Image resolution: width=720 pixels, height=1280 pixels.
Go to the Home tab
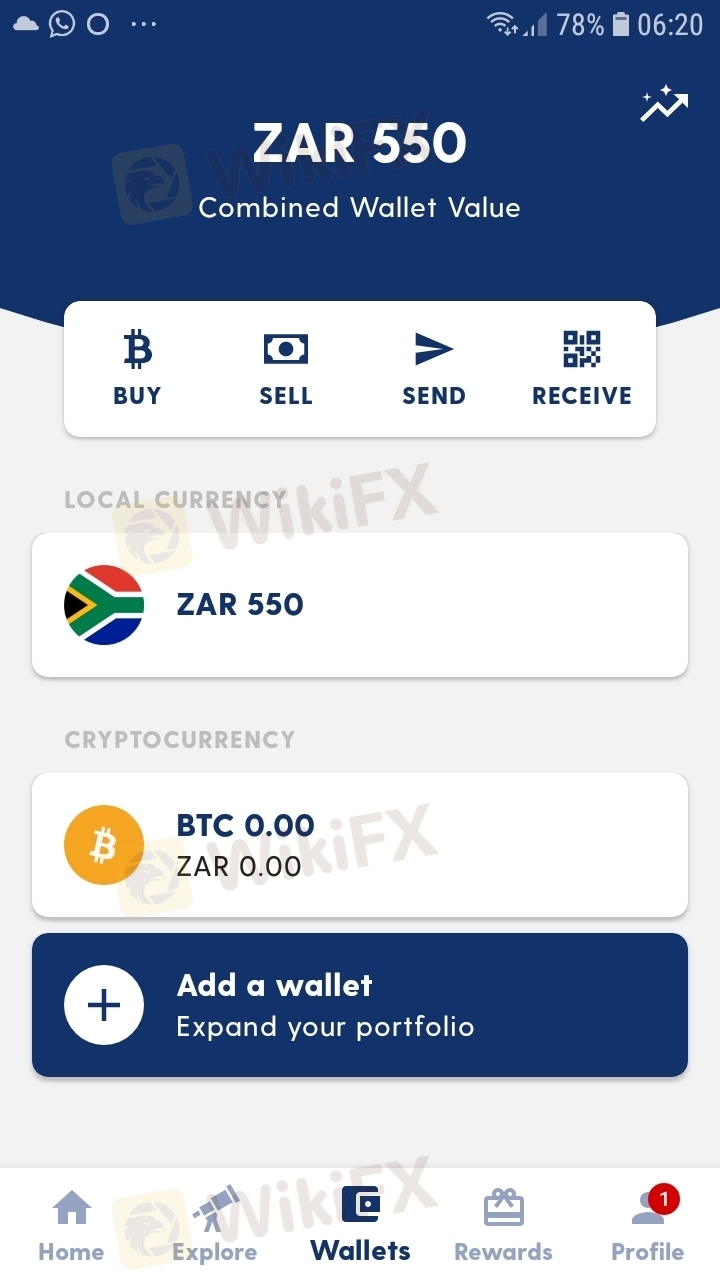(71, 1225)
